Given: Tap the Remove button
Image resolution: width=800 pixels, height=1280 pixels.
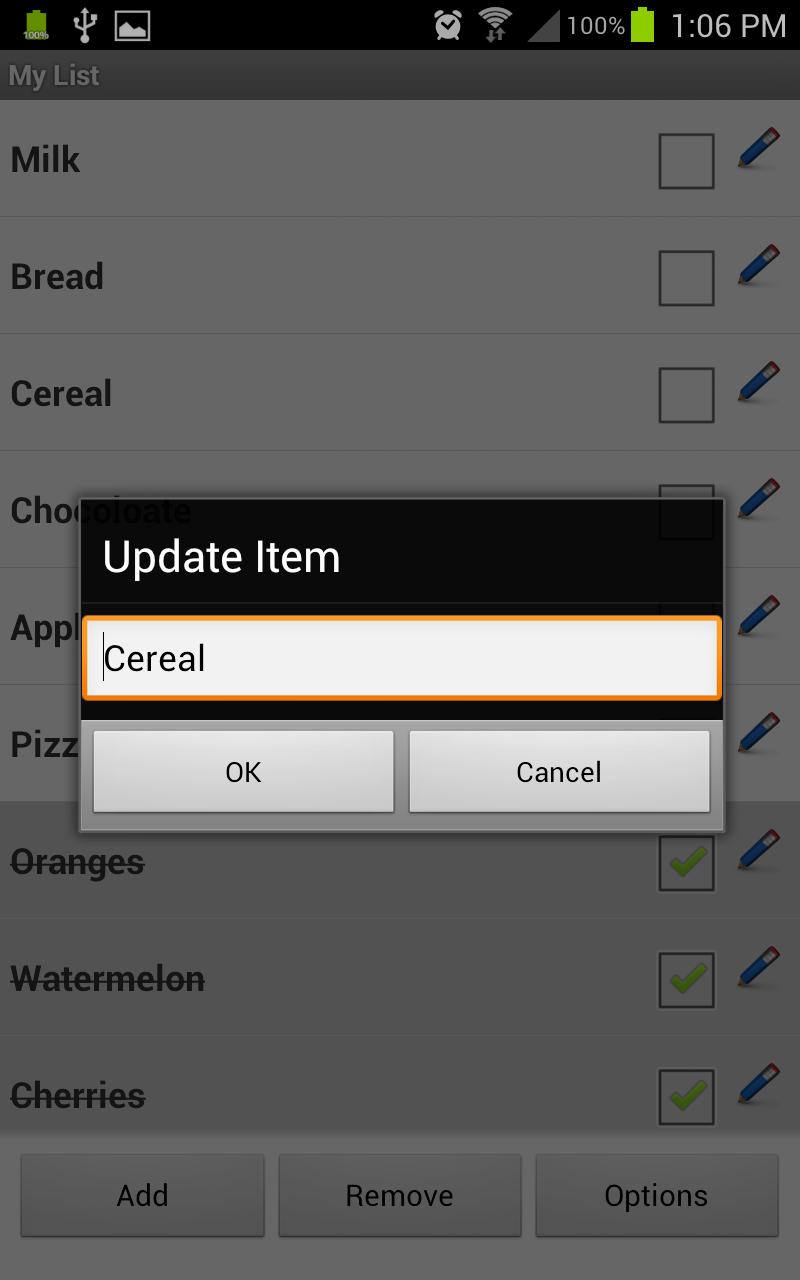Looking at the screenshot, I should click(x=399, y=1195).
